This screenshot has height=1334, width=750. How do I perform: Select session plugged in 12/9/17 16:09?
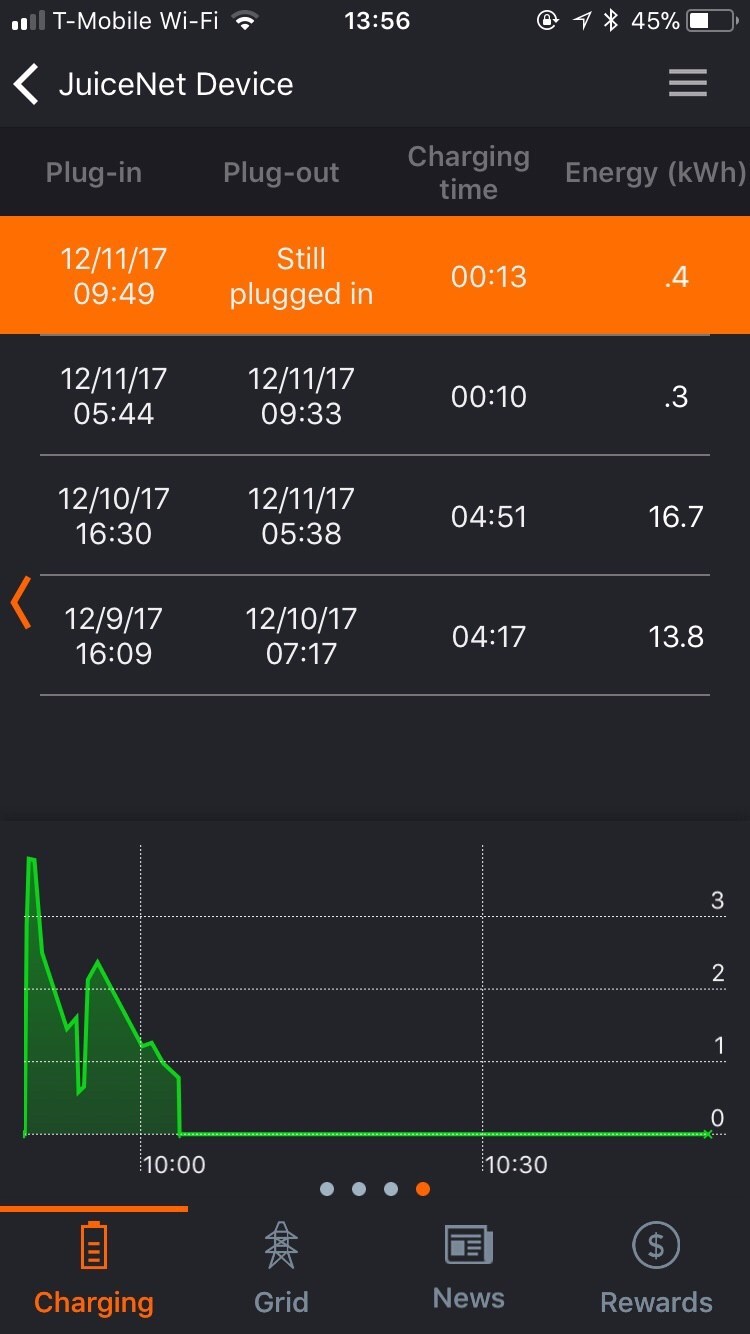coord(375,636)
